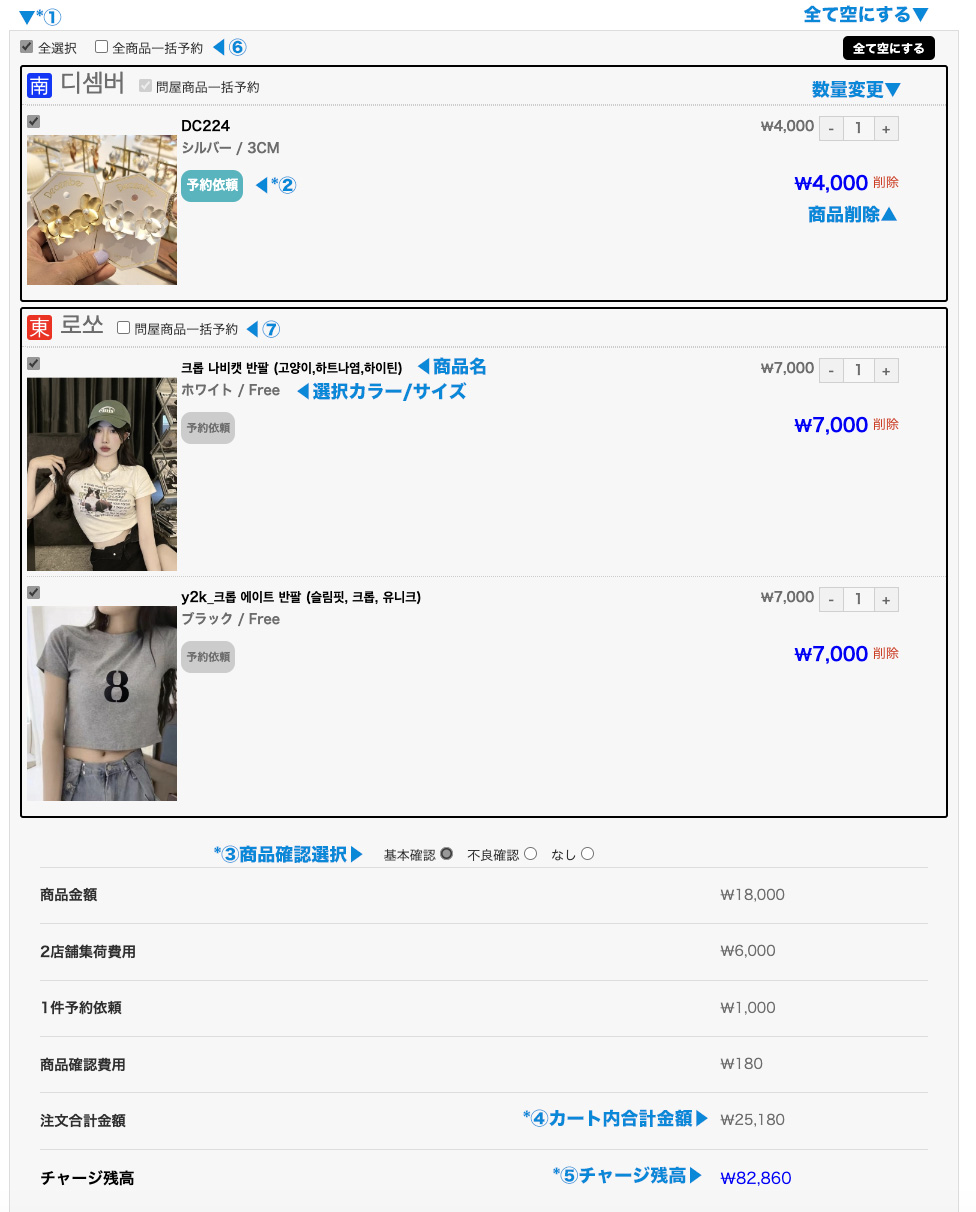Uncheck the y2k_크롭 에이트 반팔 item checkbox
976x1212 pixels.
[x=34, y=592]
